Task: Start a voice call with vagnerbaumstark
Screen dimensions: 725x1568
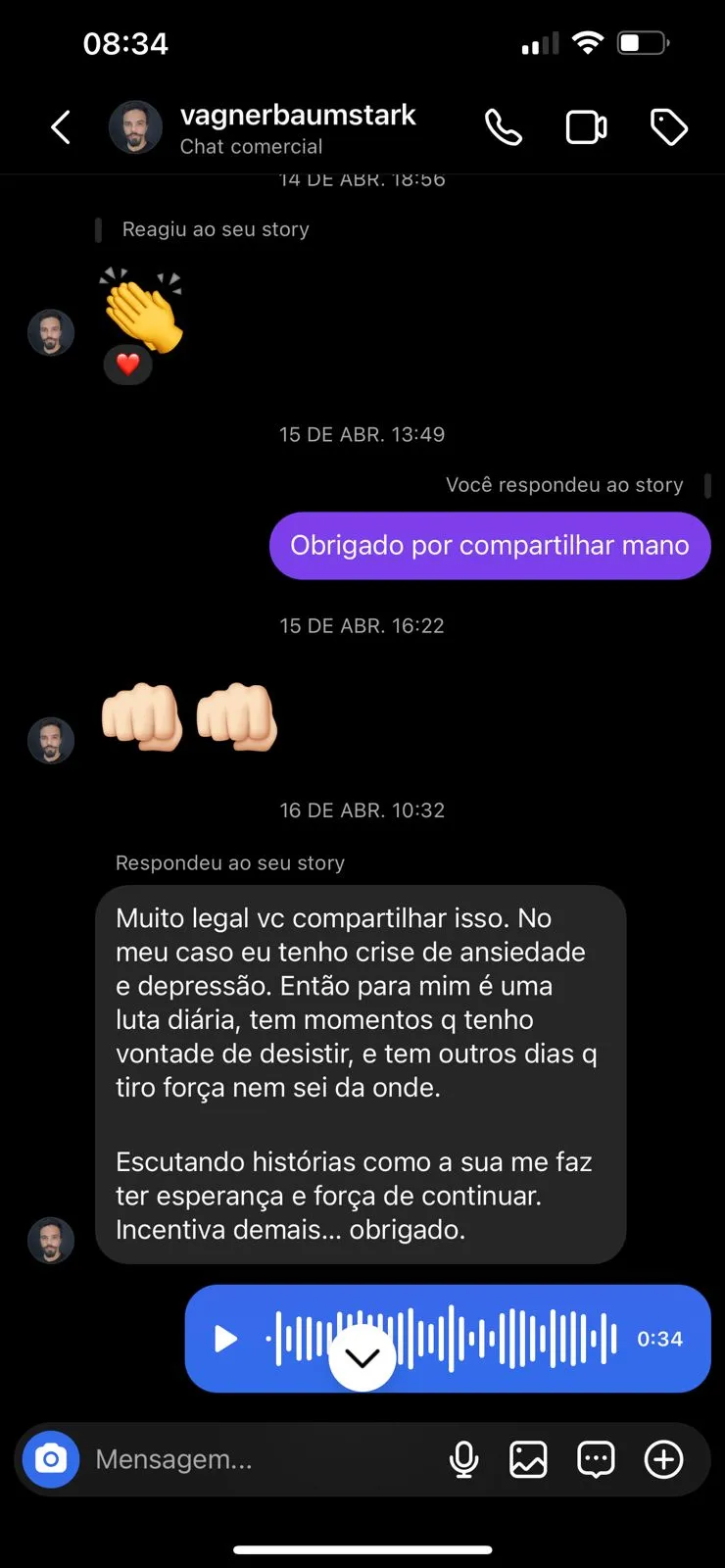Action: pos(504,127)
